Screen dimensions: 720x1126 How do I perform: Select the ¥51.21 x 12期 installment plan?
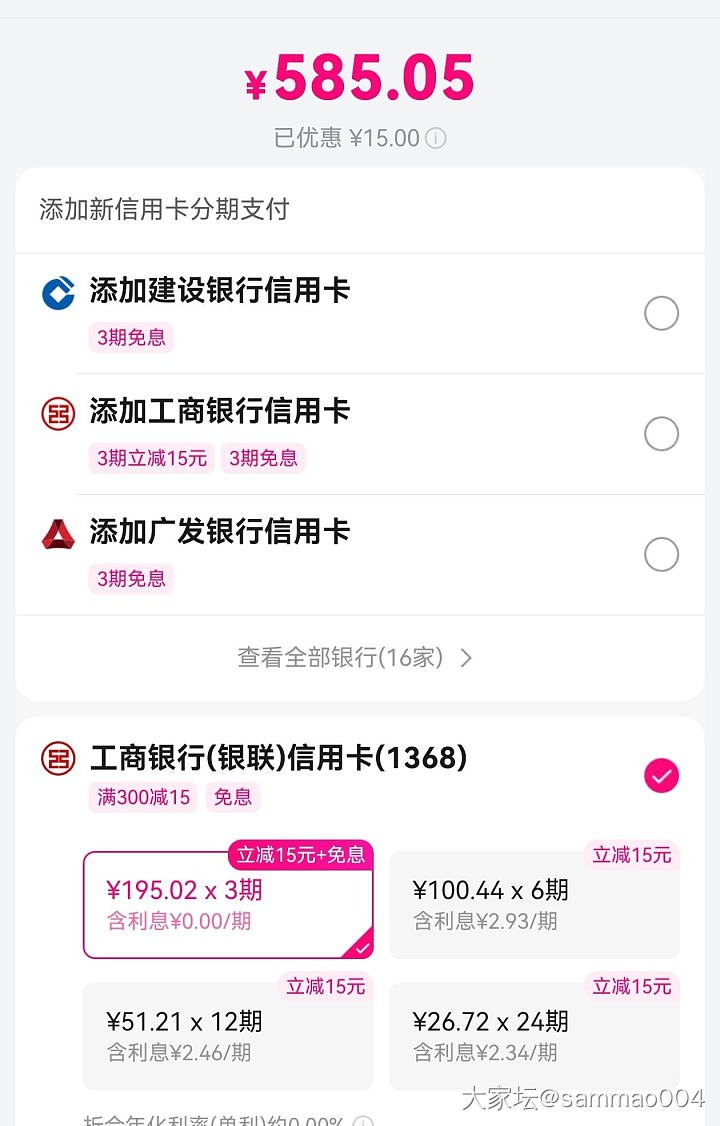coord(228,1035)
